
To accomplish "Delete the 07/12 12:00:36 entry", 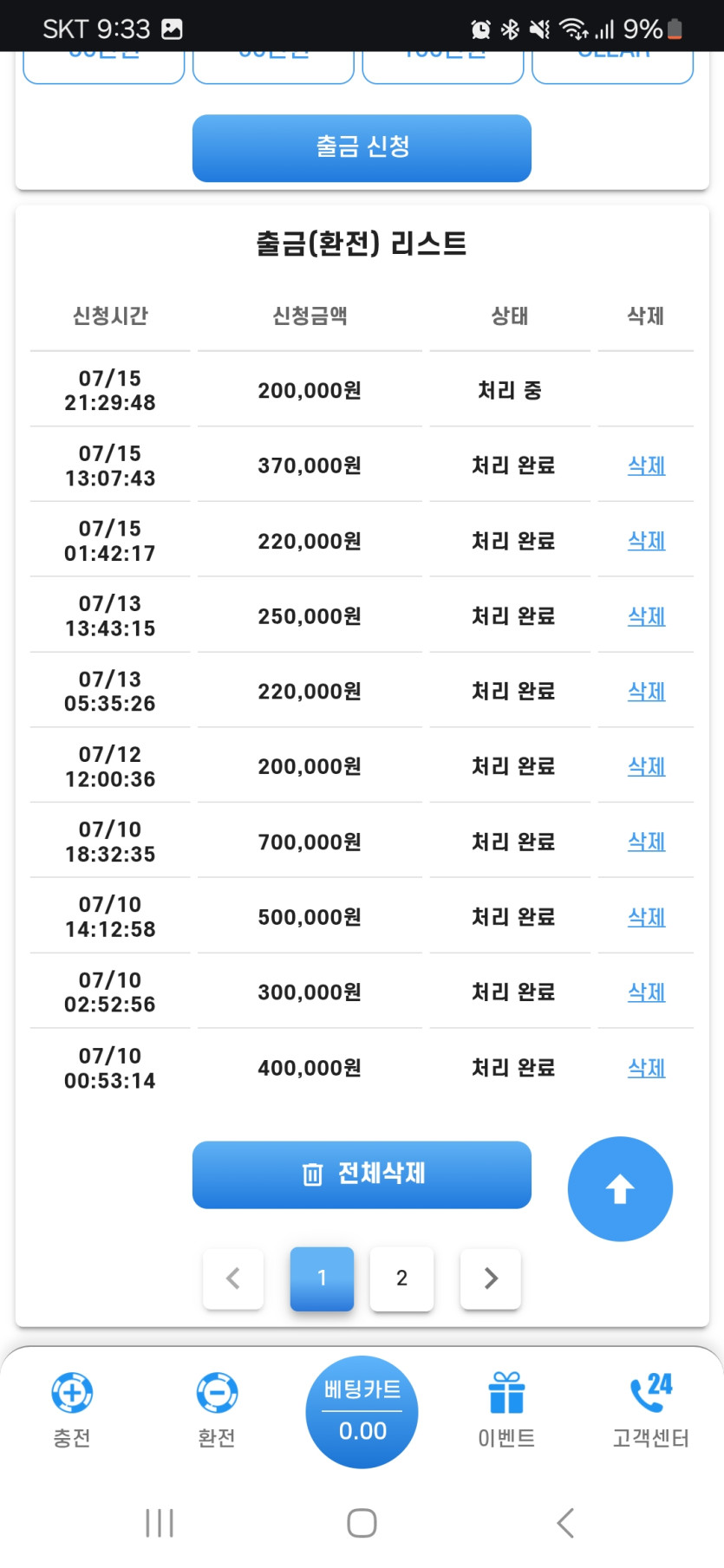I will click(x=647, y=766).
